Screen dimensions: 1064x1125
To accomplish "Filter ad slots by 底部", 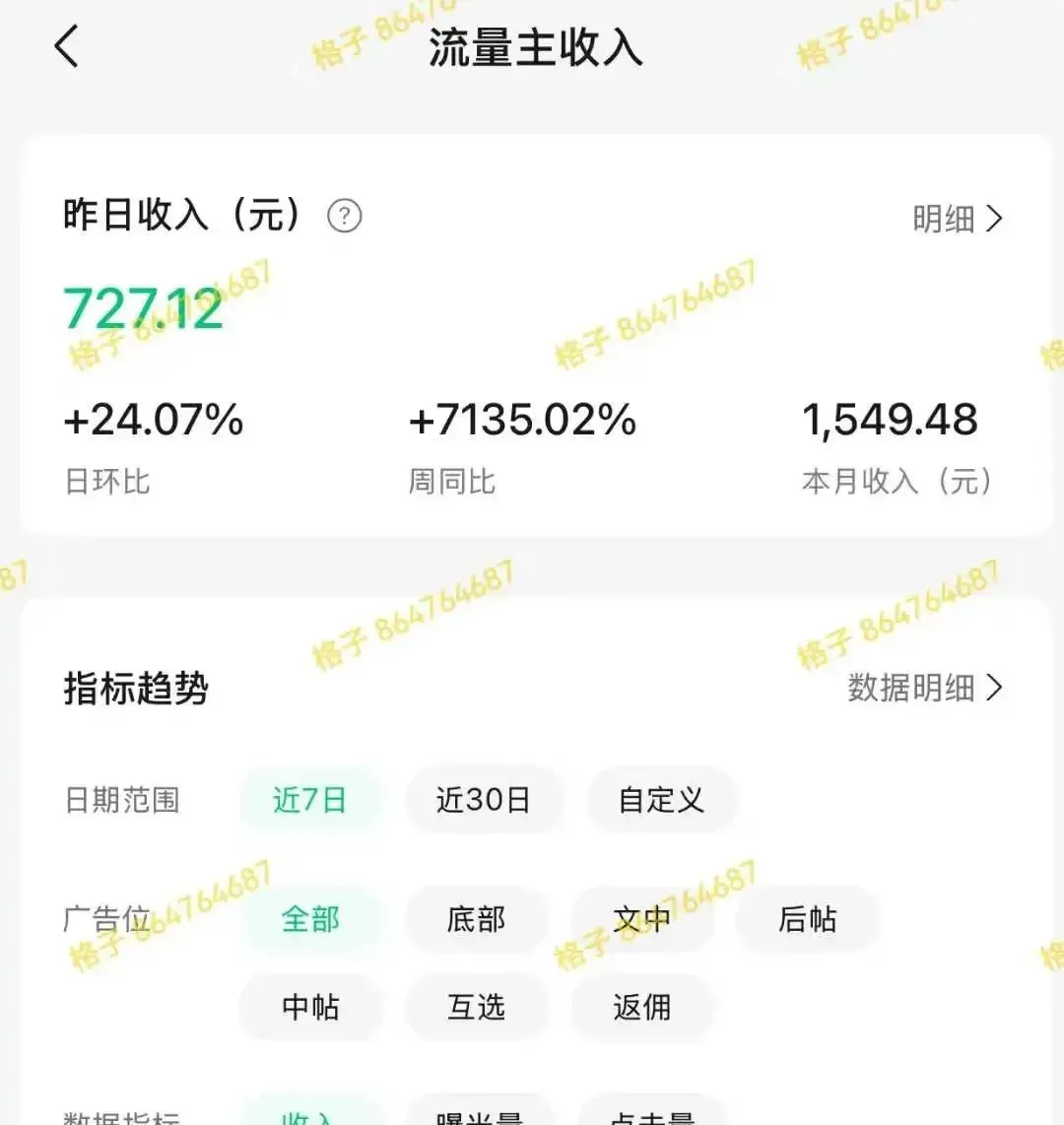I will (x=476, y=919).
